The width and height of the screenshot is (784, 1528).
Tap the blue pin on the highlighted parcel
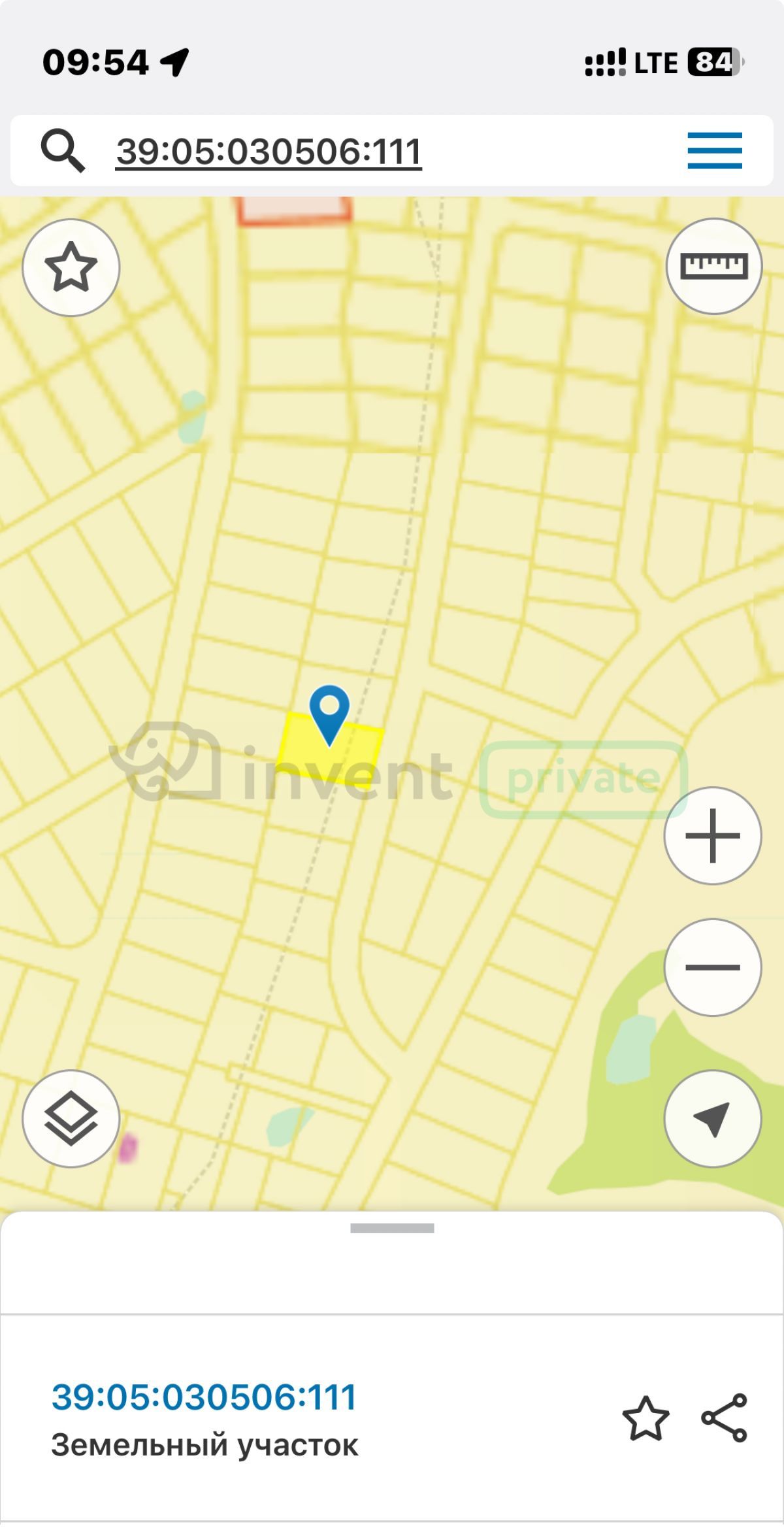(329, 715)
